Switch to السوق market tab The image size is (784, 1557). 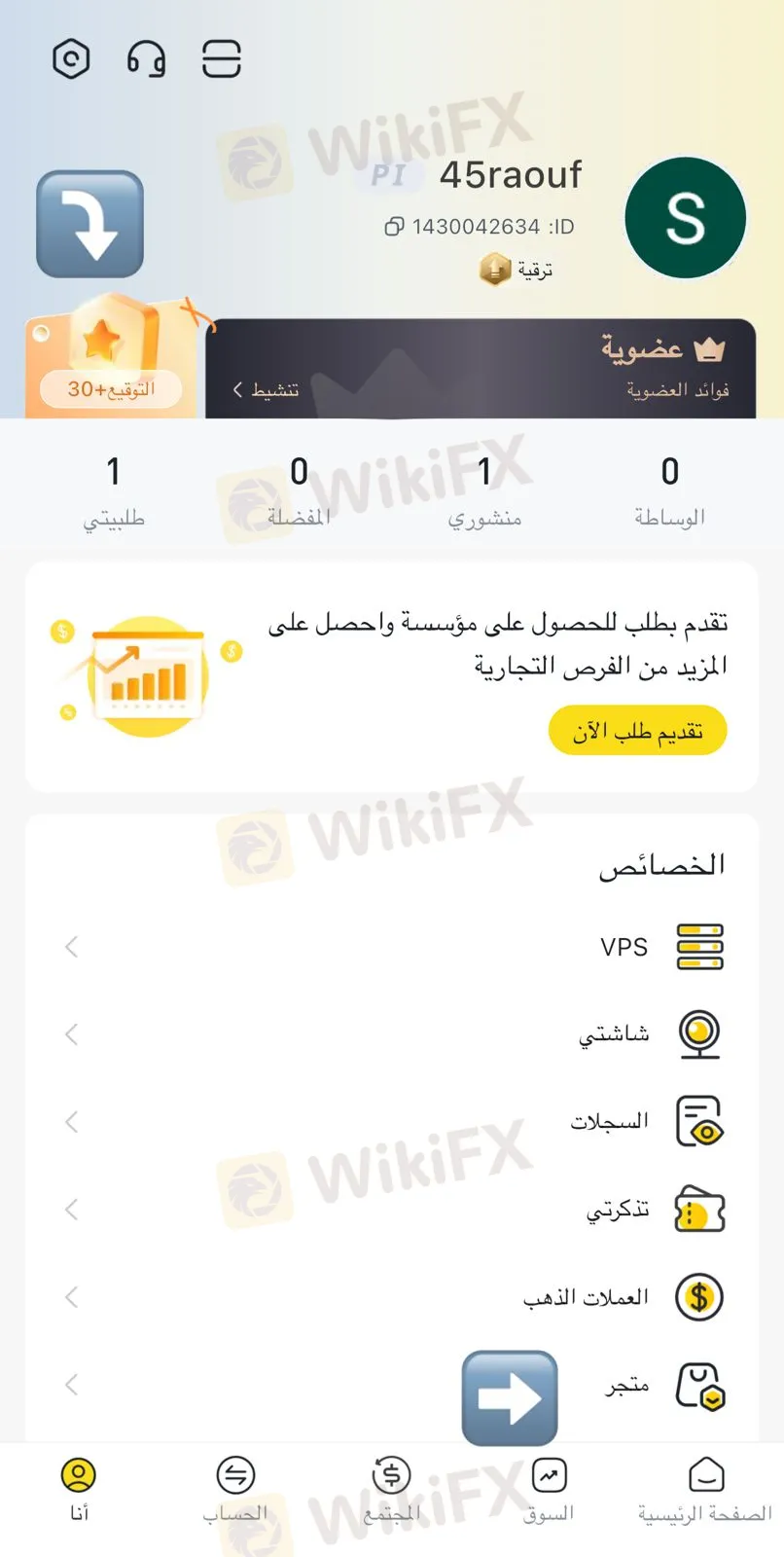coord(549,1489)
